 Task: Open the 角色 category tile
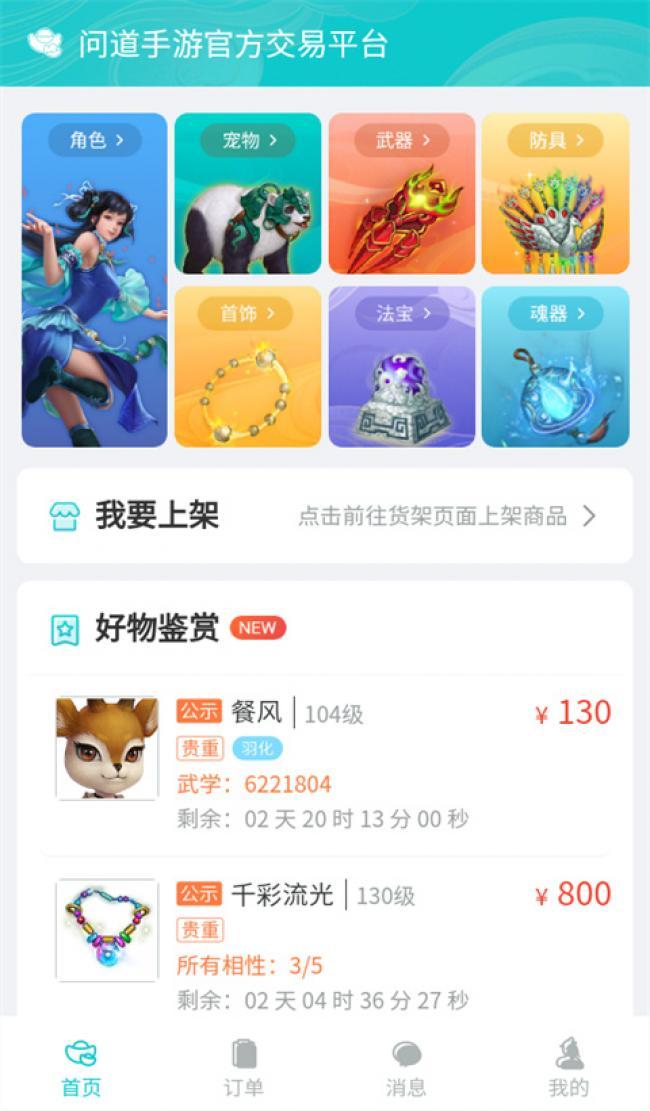[x=94, y=280]
